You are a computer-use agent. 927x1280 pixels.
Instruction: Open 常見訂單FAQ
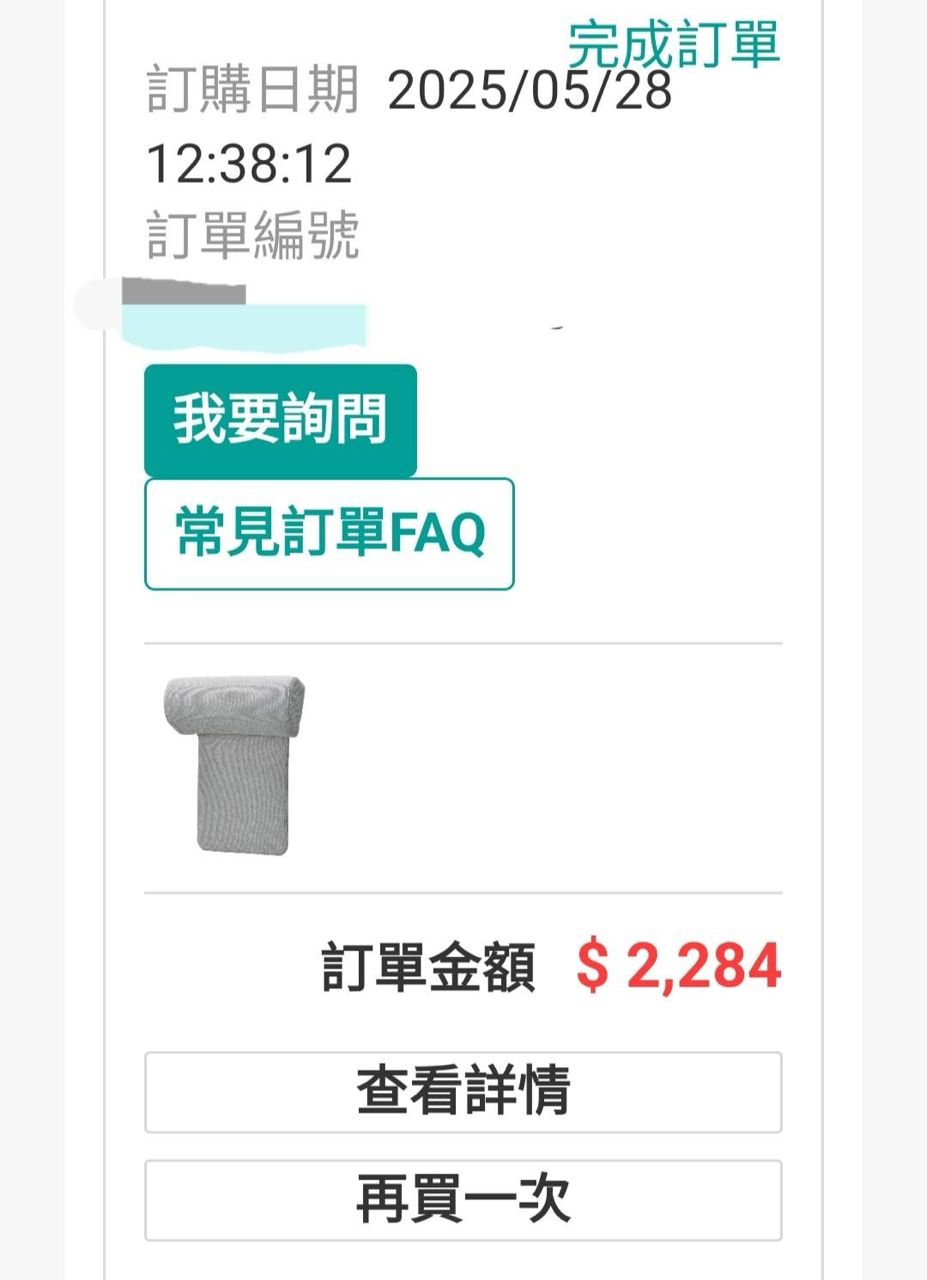click(329, 534)
